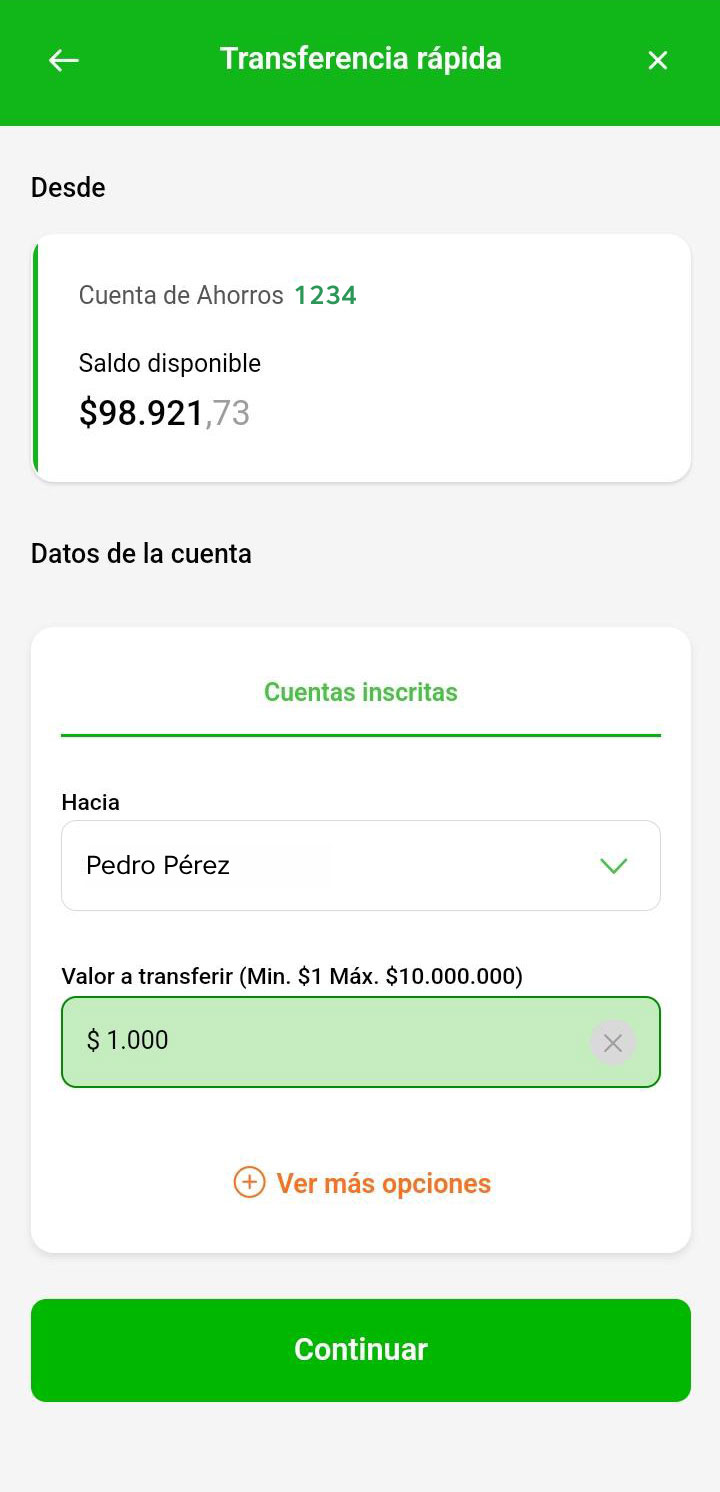Select the account number 1234 in green
The width and height of the screenshot is (720, 1492).
pos(325,295)
